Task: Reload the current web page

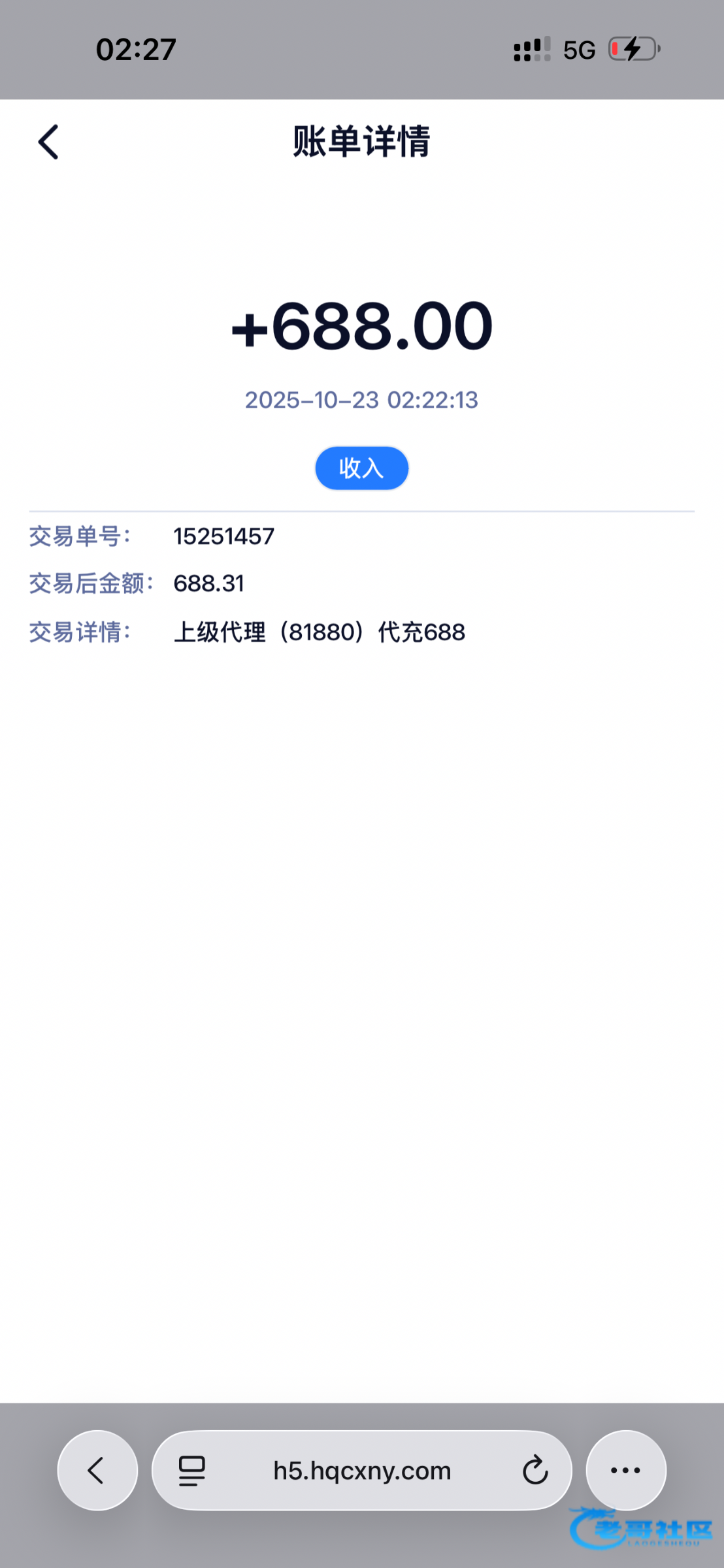Action: 535,1470
